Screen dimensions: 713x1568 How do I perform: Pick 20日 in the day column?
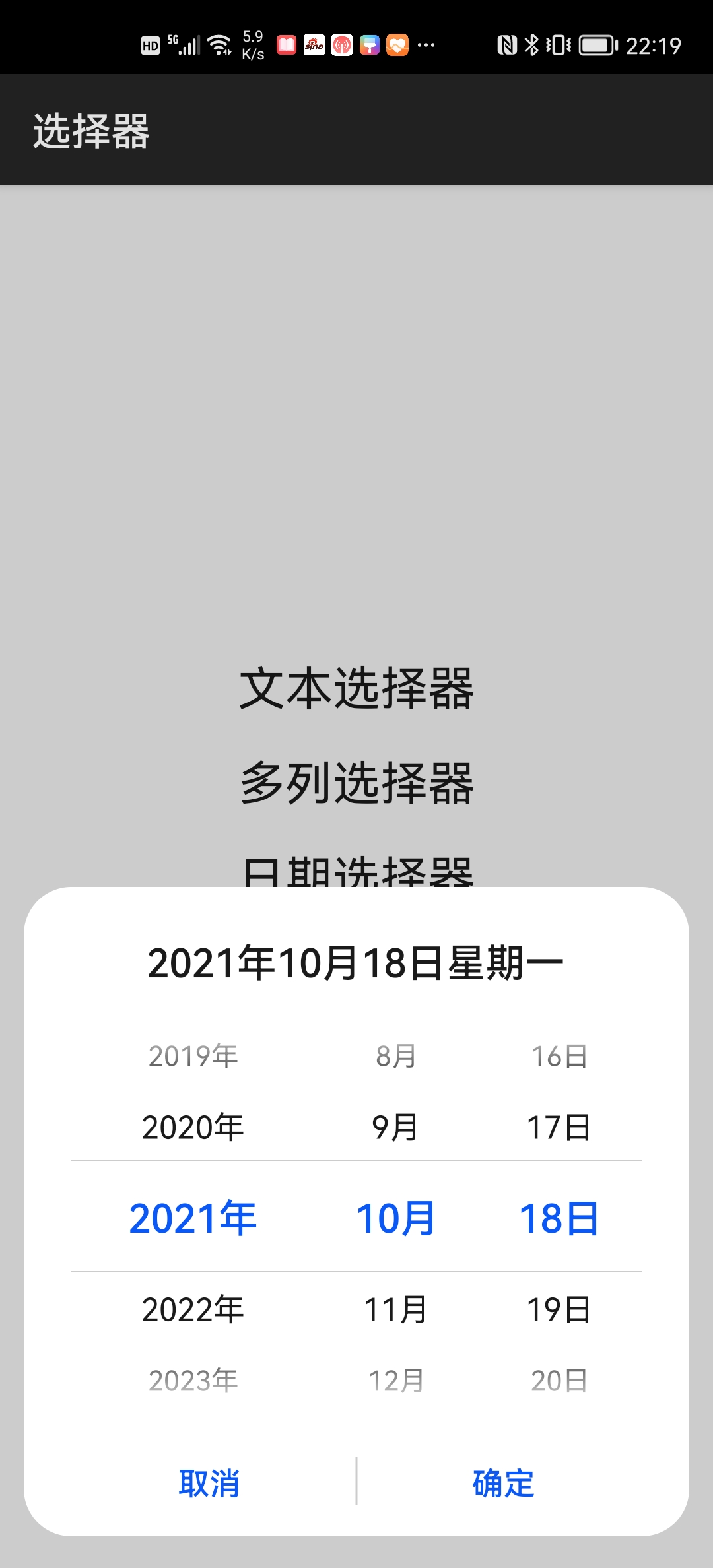tap(559, 1381)
